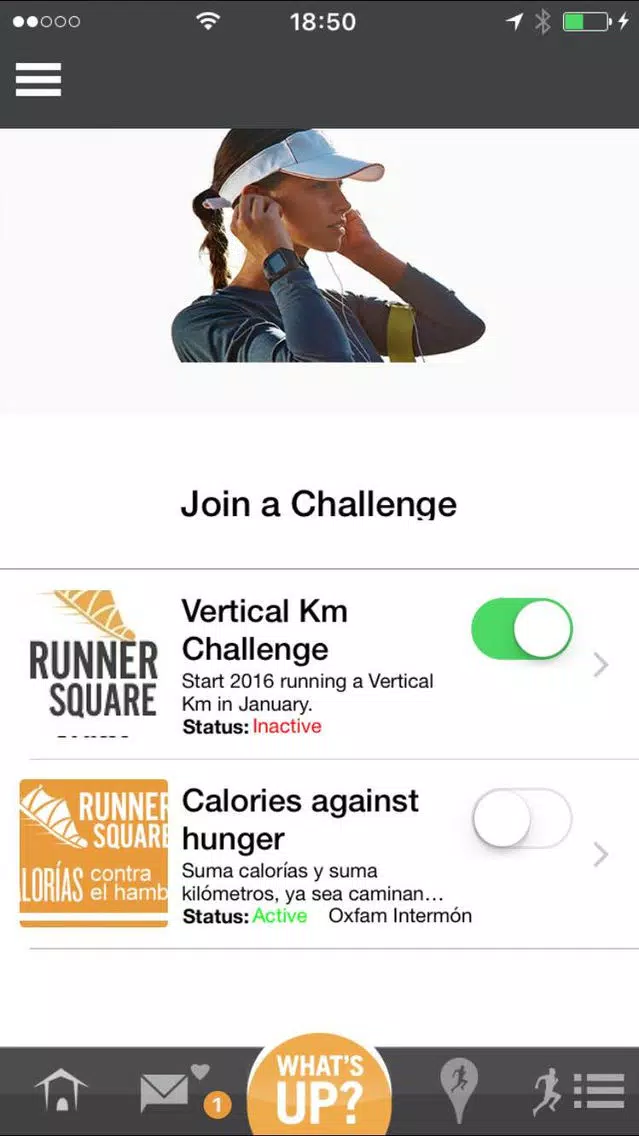Go to the home tab

pyautogui.click(x=61, y=1090)
